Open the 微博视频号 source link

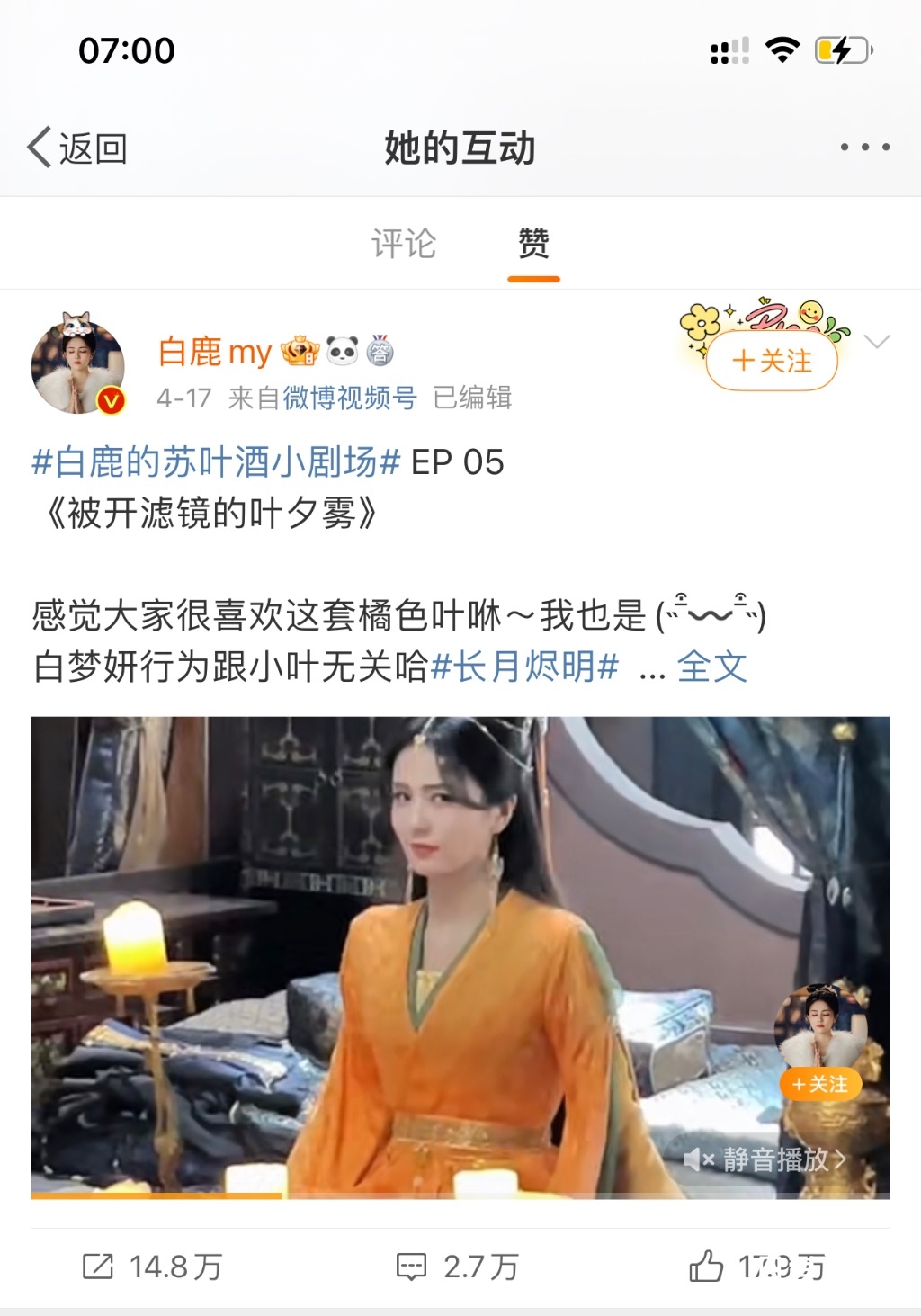coord(350,398)
